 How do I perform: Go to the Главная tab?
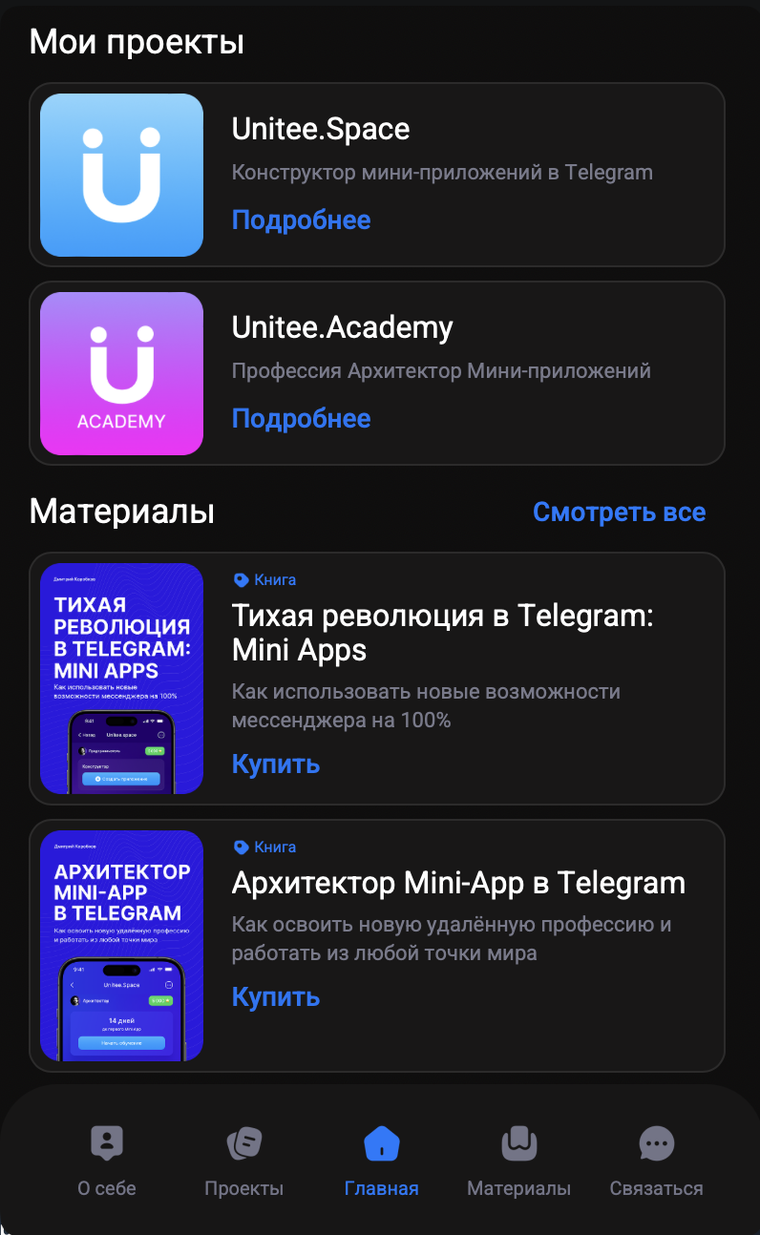coord(381,1160)
